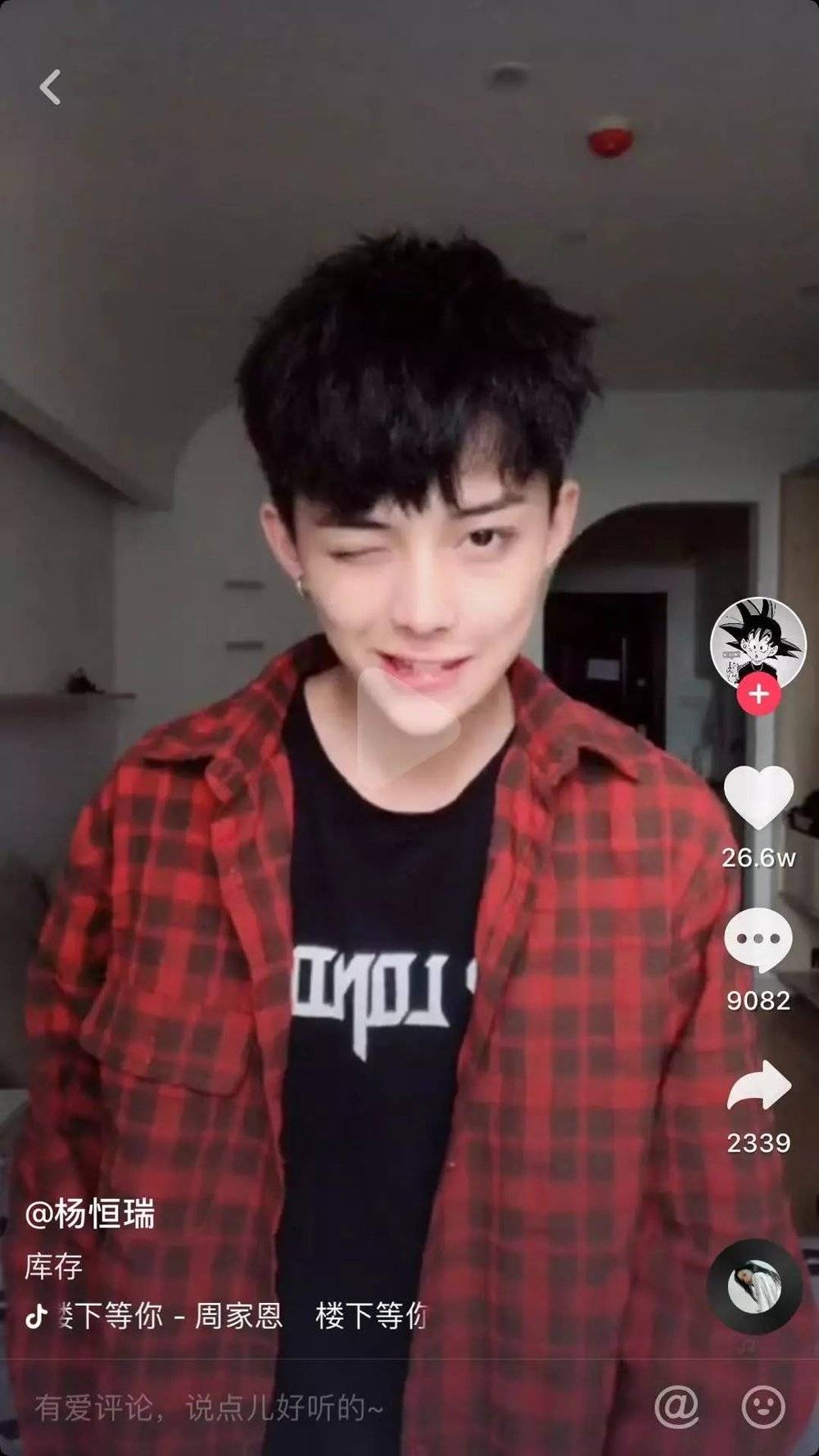Mention someone with the @ icon
The image size is (819, 1456).
pyautogui.click(x=676, y=1407)
